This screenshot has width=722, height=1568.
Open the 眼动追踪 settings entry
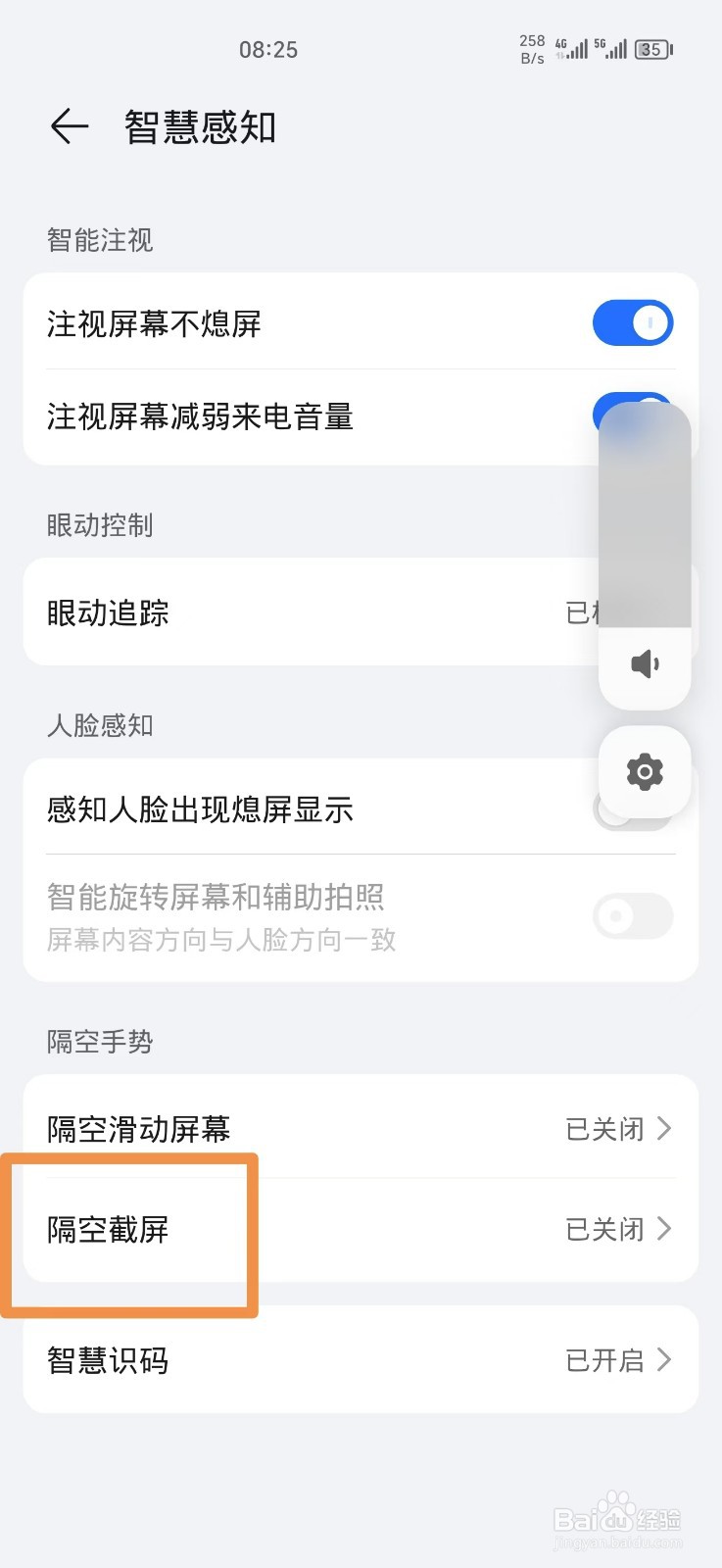[294, 613]
